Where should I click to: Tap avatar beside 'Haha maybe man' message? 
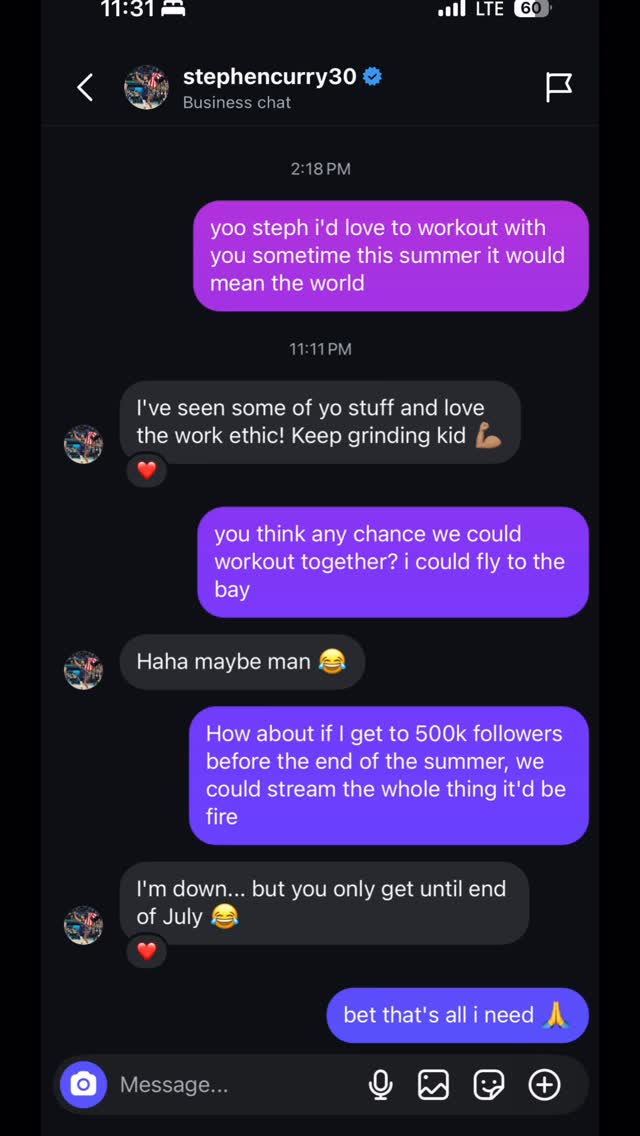[x=84, y=669]
